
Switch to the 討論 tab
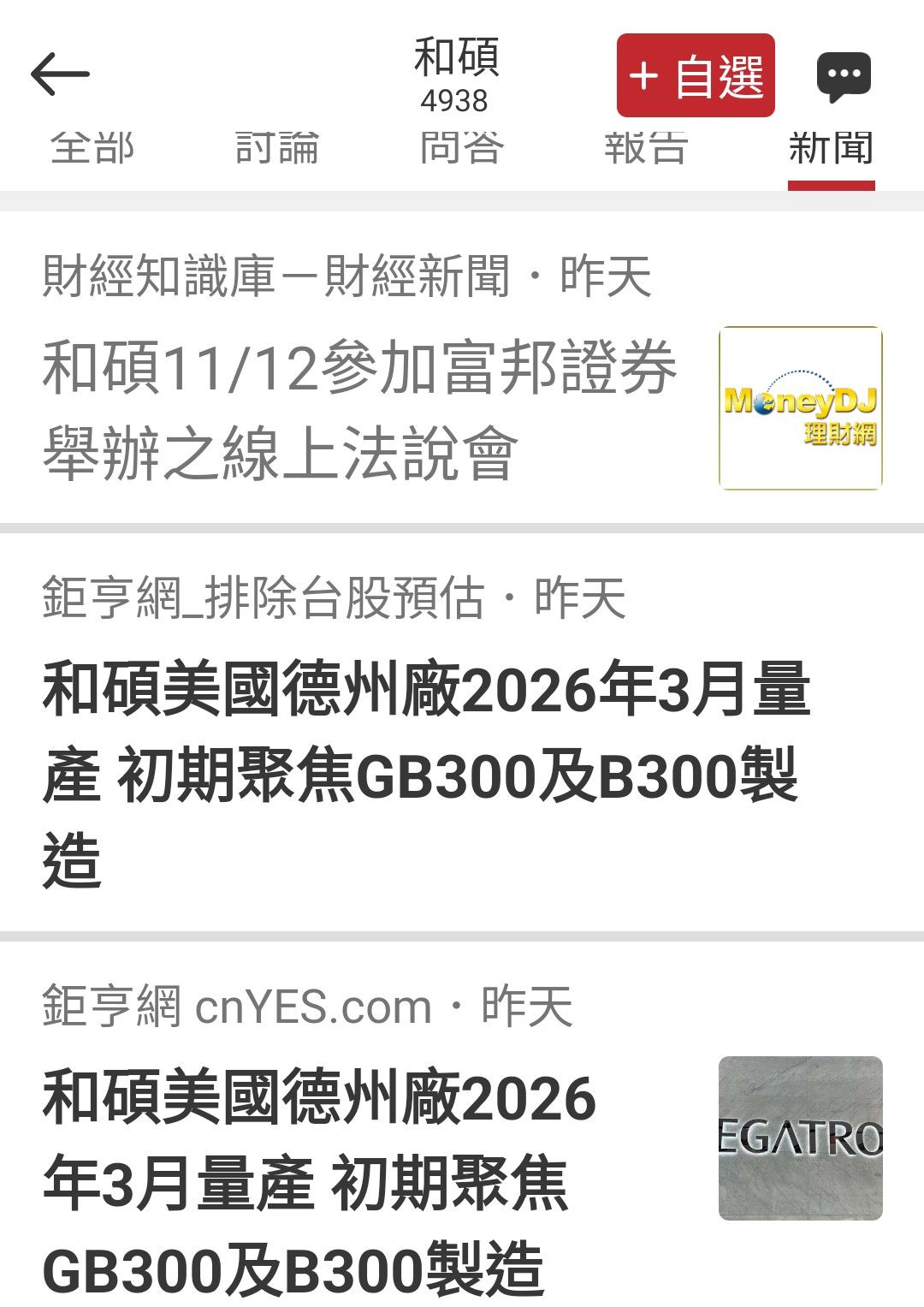[277, 149]
